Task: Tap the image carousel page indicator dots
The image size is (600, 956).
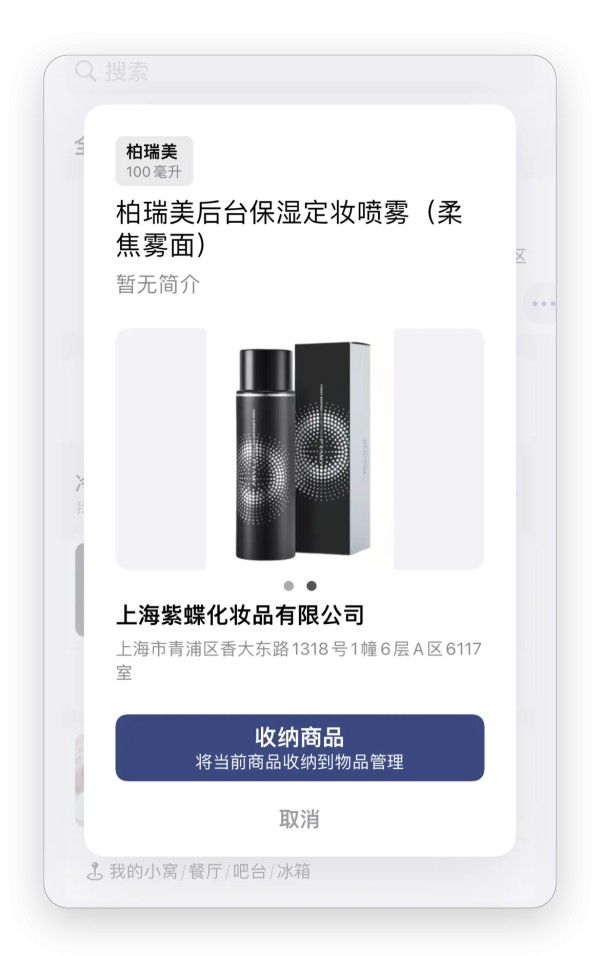Action: (x=300, y=586)
